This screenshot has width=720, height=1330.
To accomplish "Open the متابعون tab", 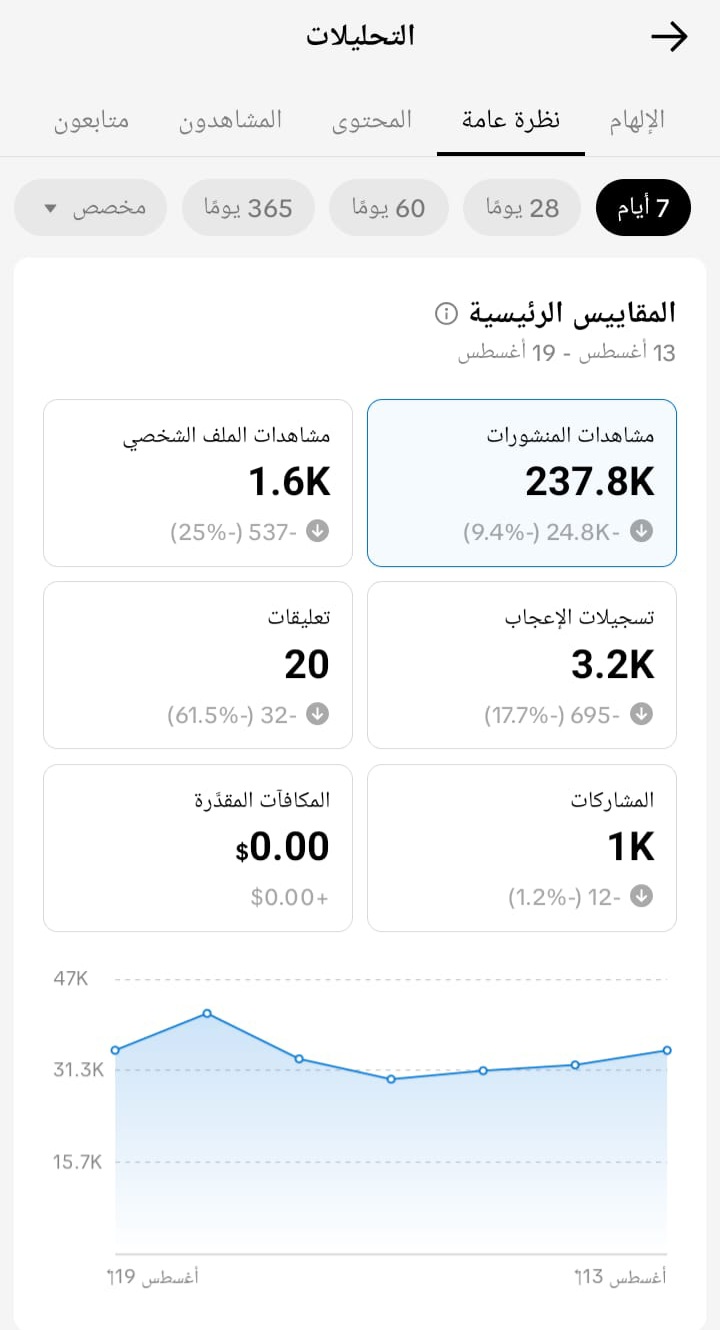I will [91, 121].
